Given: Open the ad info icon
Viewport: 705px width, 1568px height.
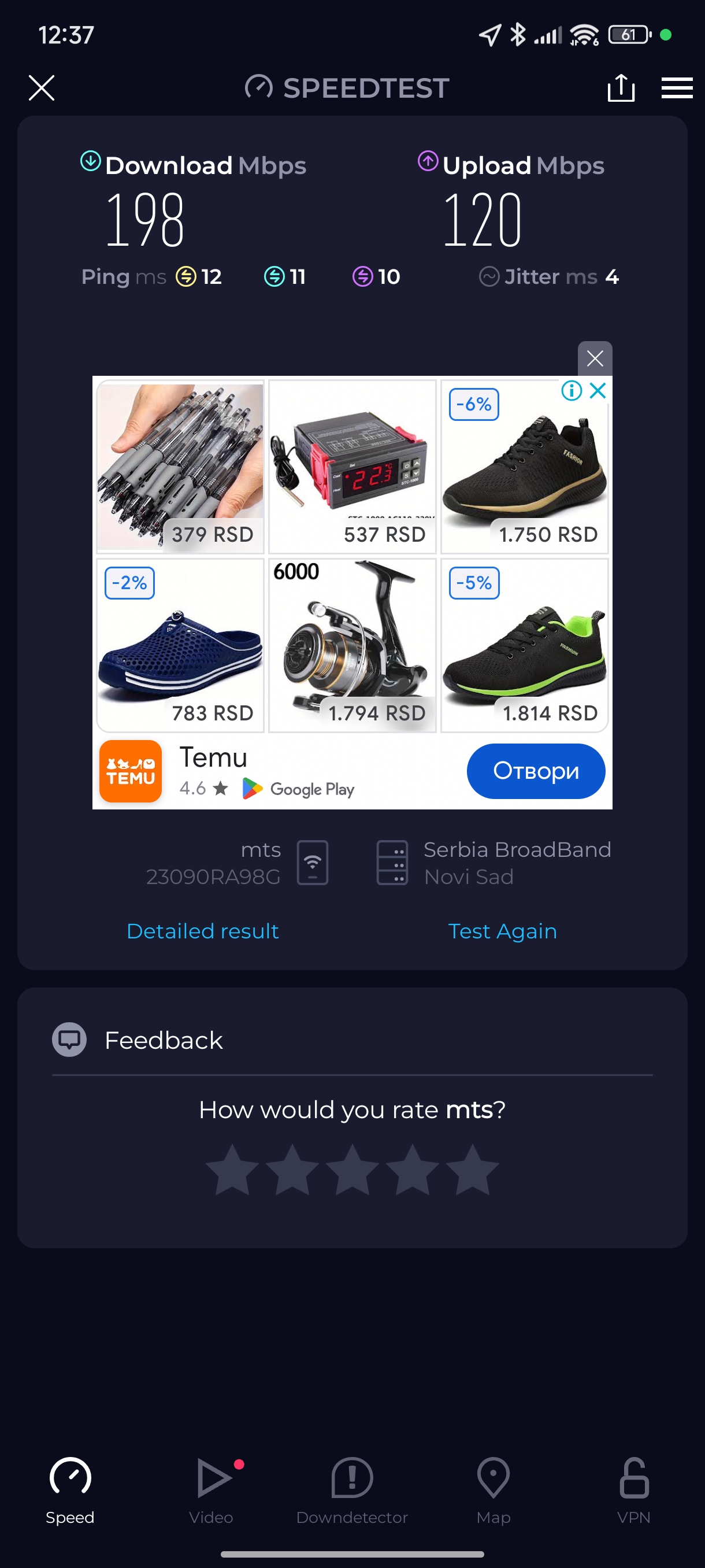Looking at the screenshot, I should coord(571,391).
